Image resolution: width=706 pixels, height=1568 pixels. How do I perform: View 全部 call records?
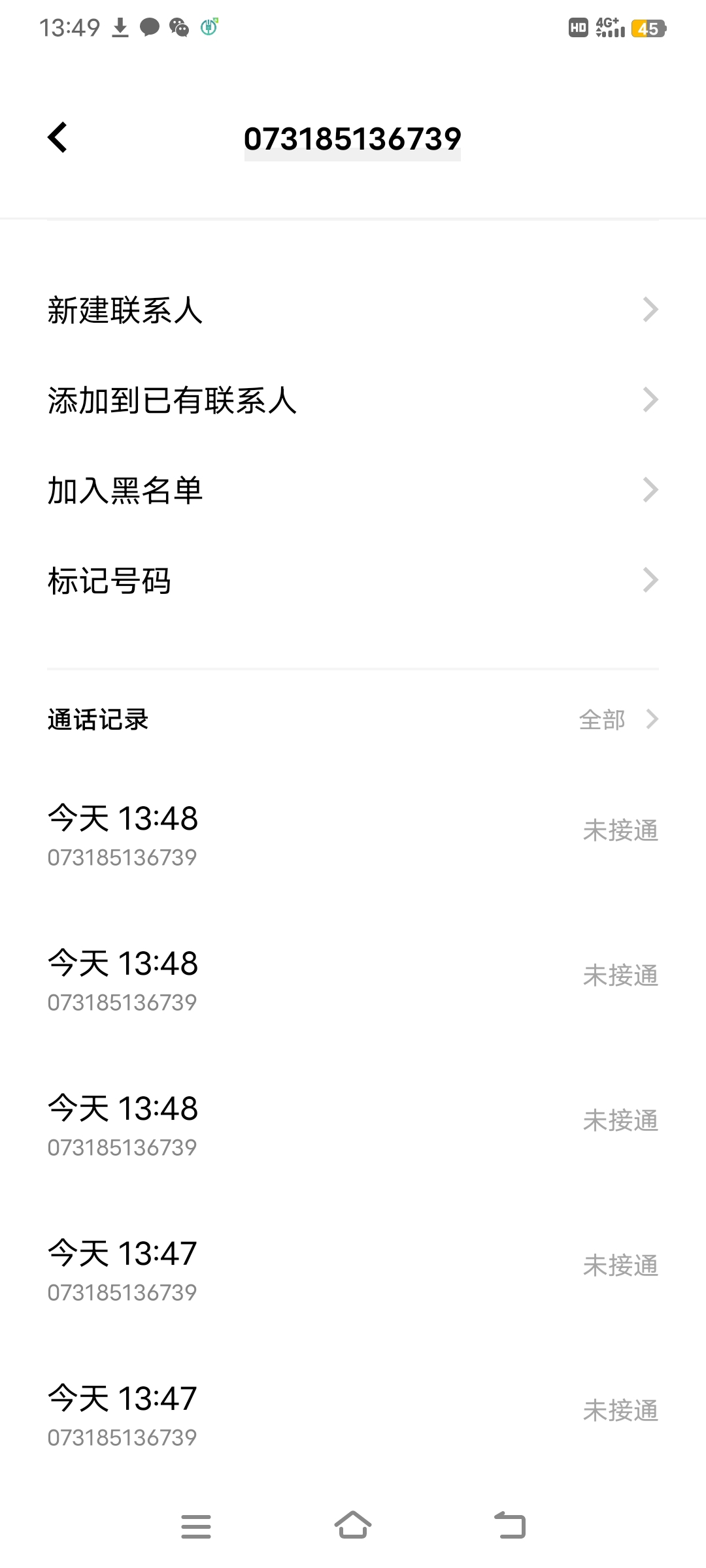(x=618, y=719)
